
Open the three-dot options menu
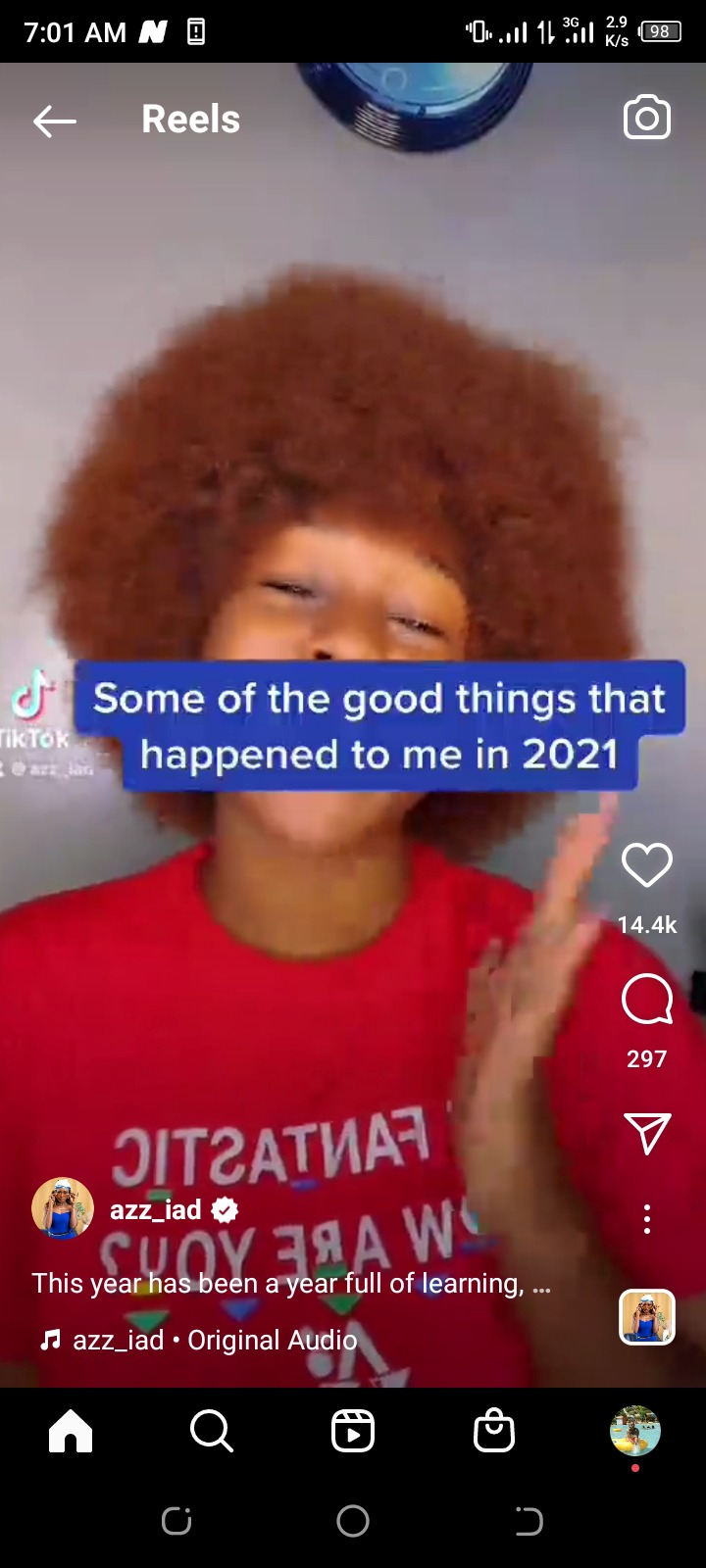coord(646,1219)
